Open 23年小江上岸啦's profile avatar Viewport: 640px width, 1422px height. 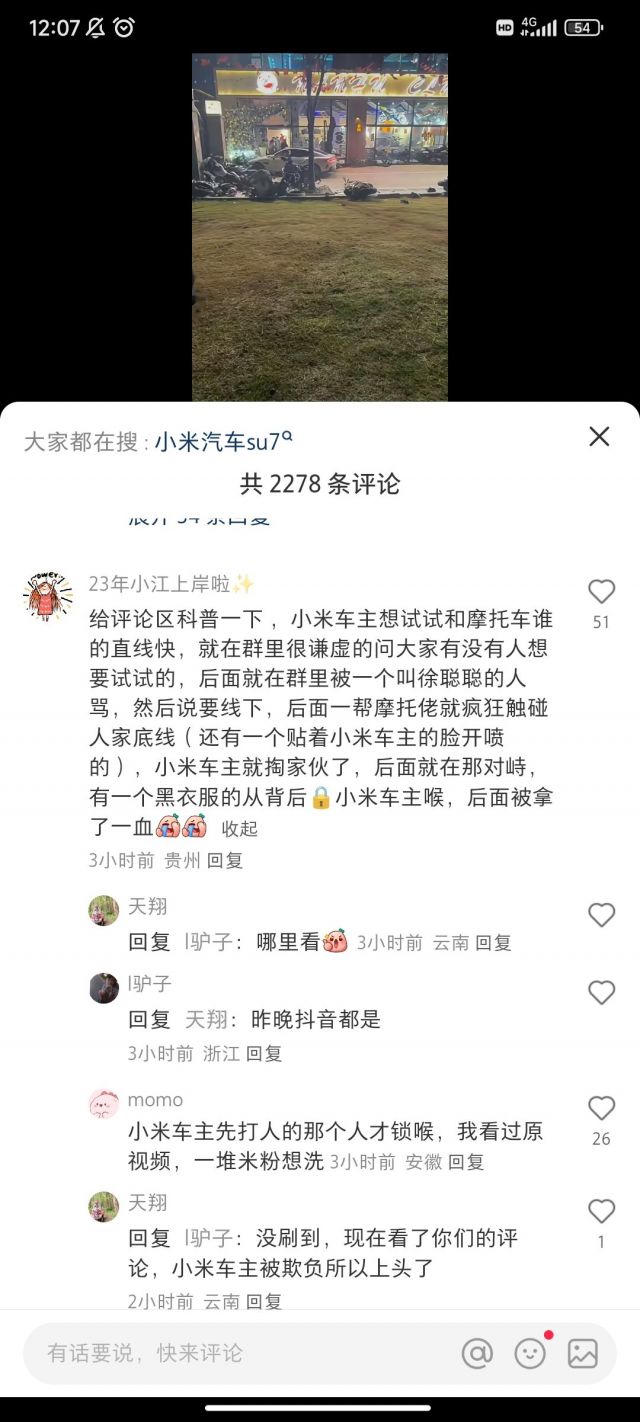(47, 597)
